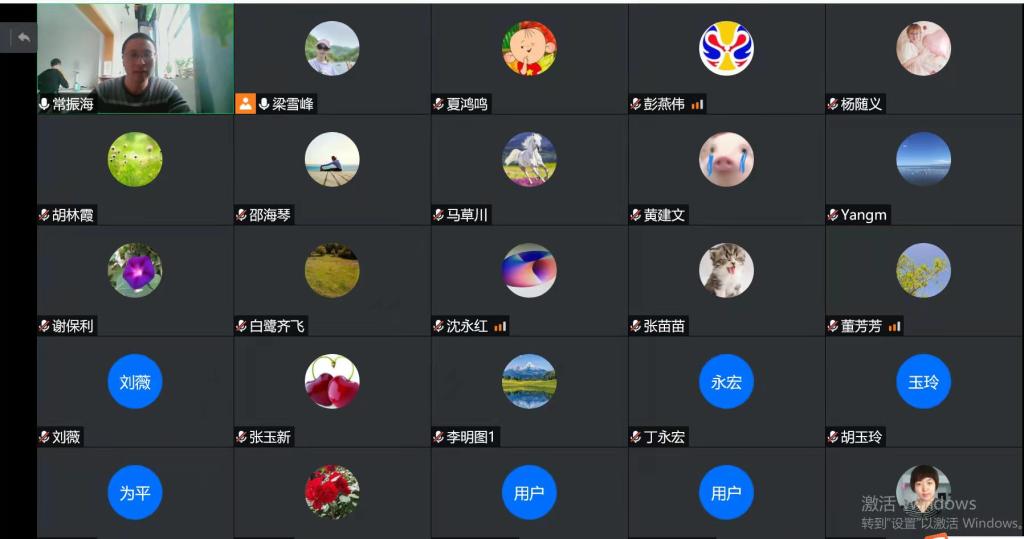
Task: Select 胡玉玲's participant tile
Action: click(923, 391)
